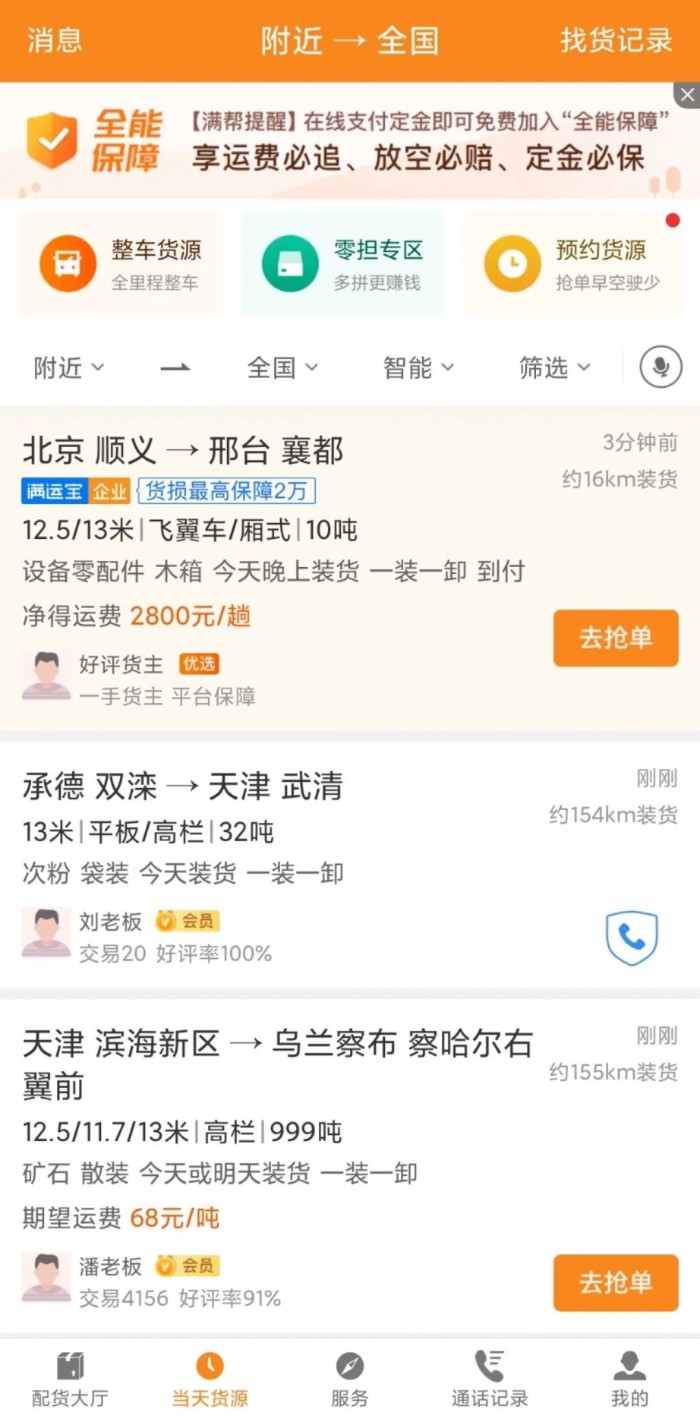Start voice search with the microphone
Image resolution: width=700 pixels, height=1419 pixels.
point(661,368)
